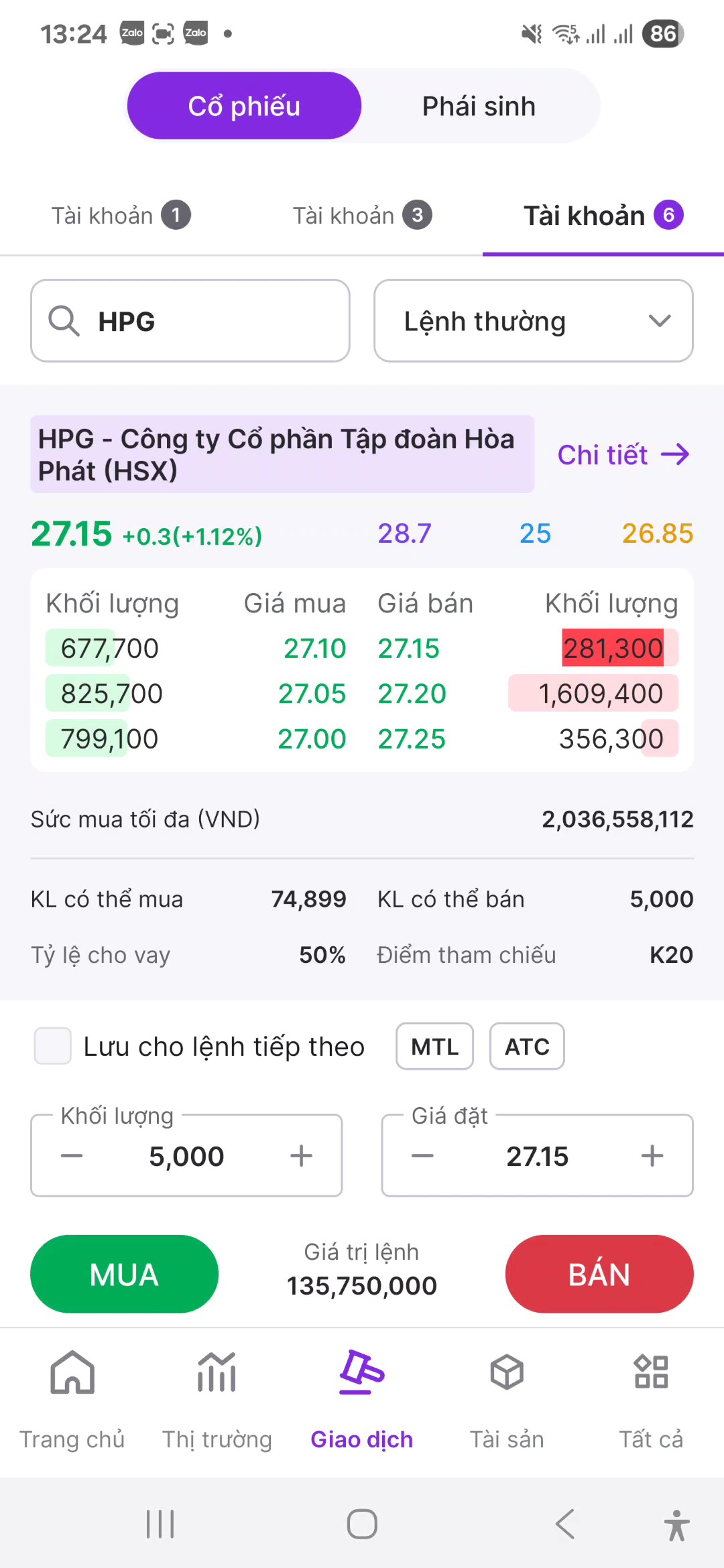Open the Tài sản tab
This screenshot has height=1568, width=724.
coord(507,1398)
